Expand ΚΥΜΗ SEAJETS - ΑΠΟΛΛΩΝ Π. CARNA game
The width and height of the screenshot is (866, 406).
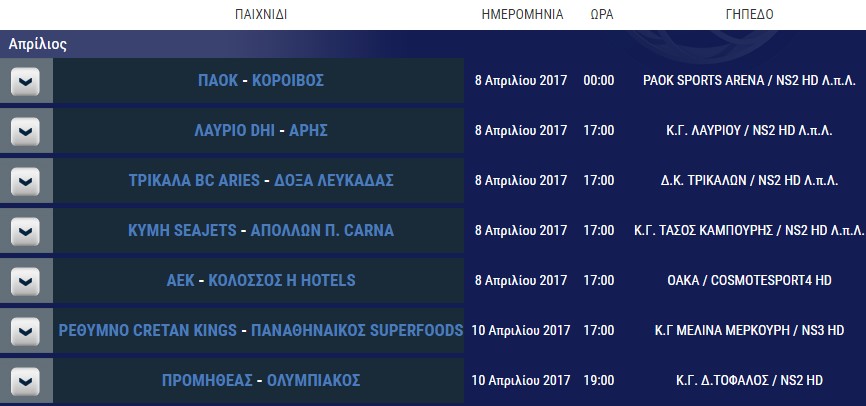pos(25,231)
